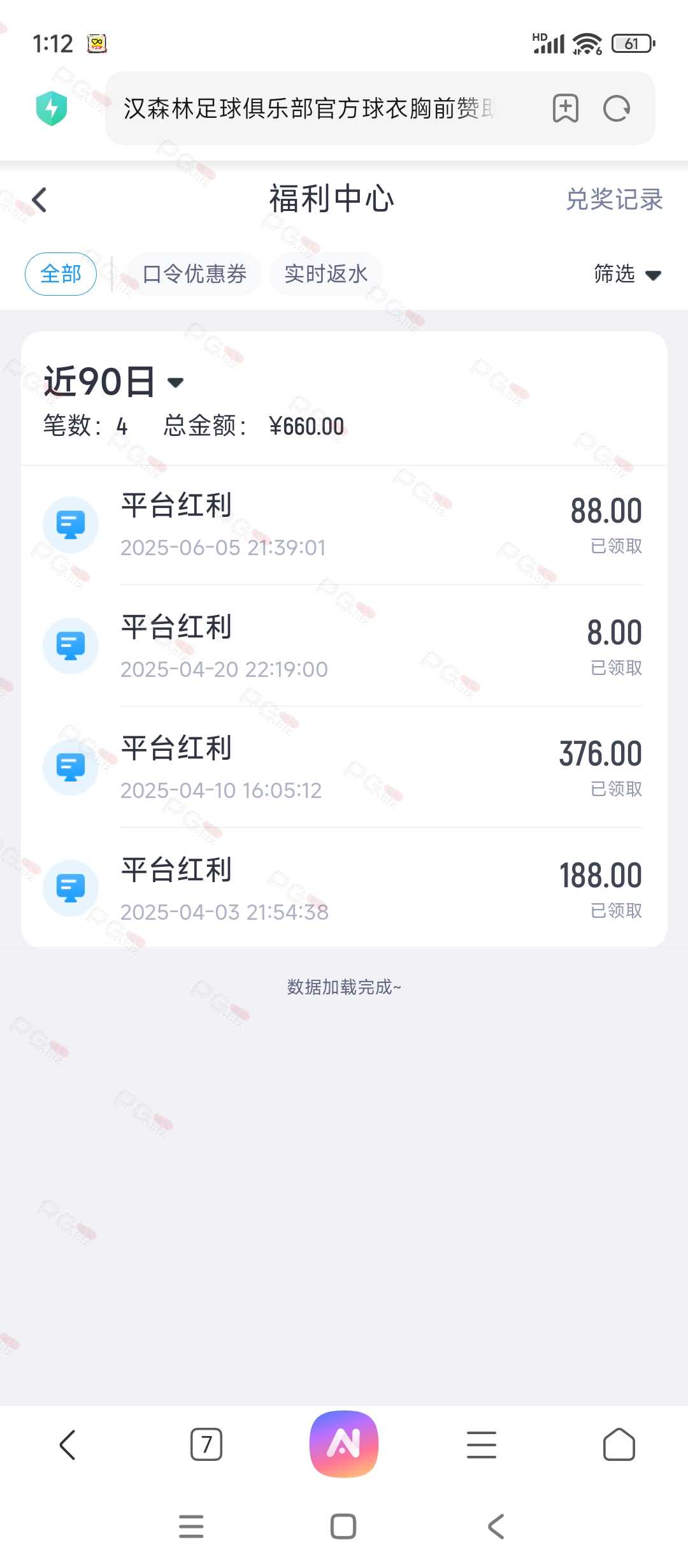Open the browser tabs switcher showing 7
The height and width of the screenshot is (1568, 688).
206,1444
